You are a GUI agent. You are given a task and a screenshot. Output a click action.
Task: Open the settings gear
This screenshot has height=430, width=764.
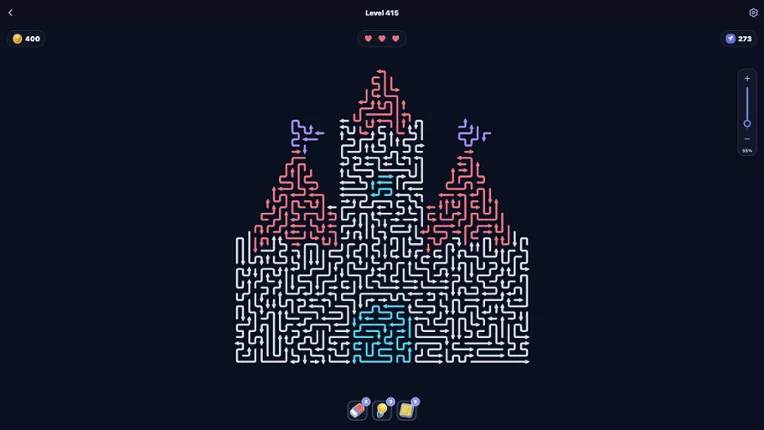[753, 13]
